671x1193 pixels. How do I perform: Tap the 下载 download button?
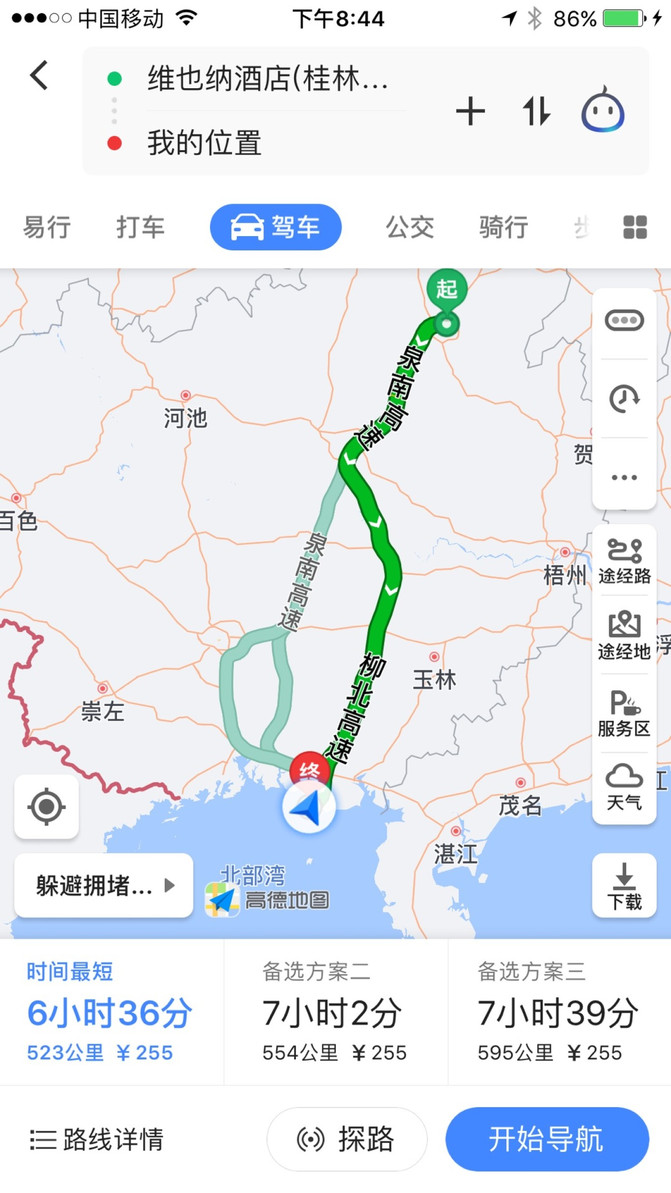click(x=624, y=886)
